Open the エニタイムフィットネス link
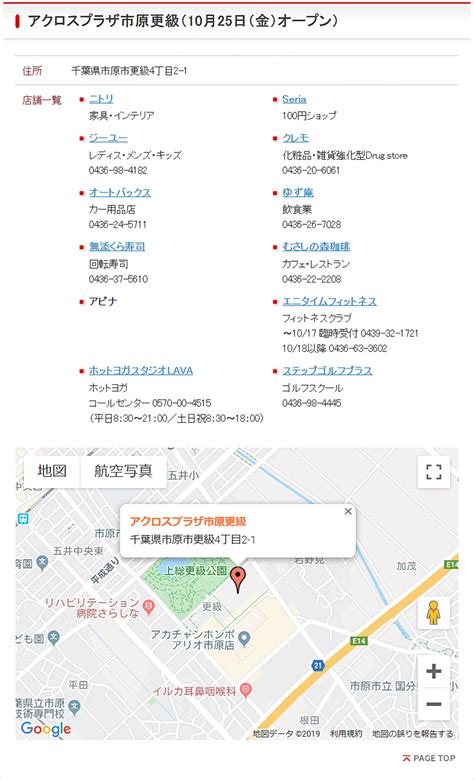Image resolution: width=474 pixels, height=780 pixels. point(329,301)
